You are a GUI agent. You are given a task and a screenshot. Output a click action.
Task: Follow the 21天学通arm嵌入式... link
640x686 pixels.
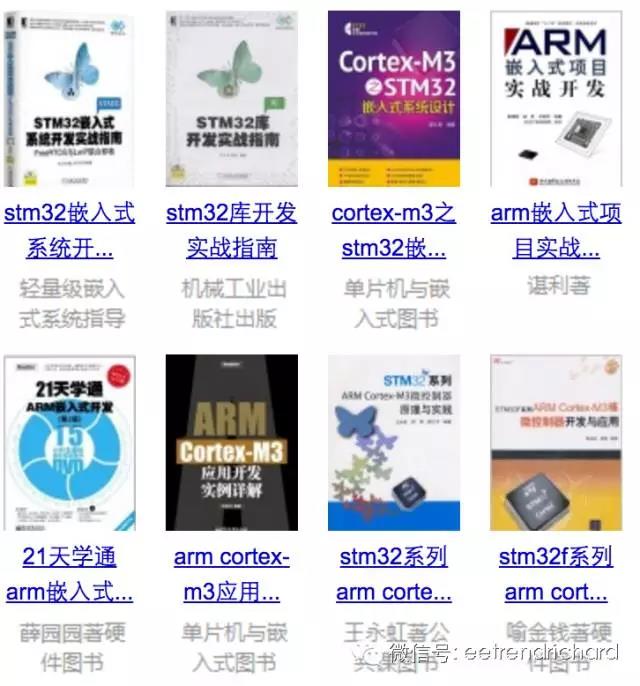coord(69,574)
